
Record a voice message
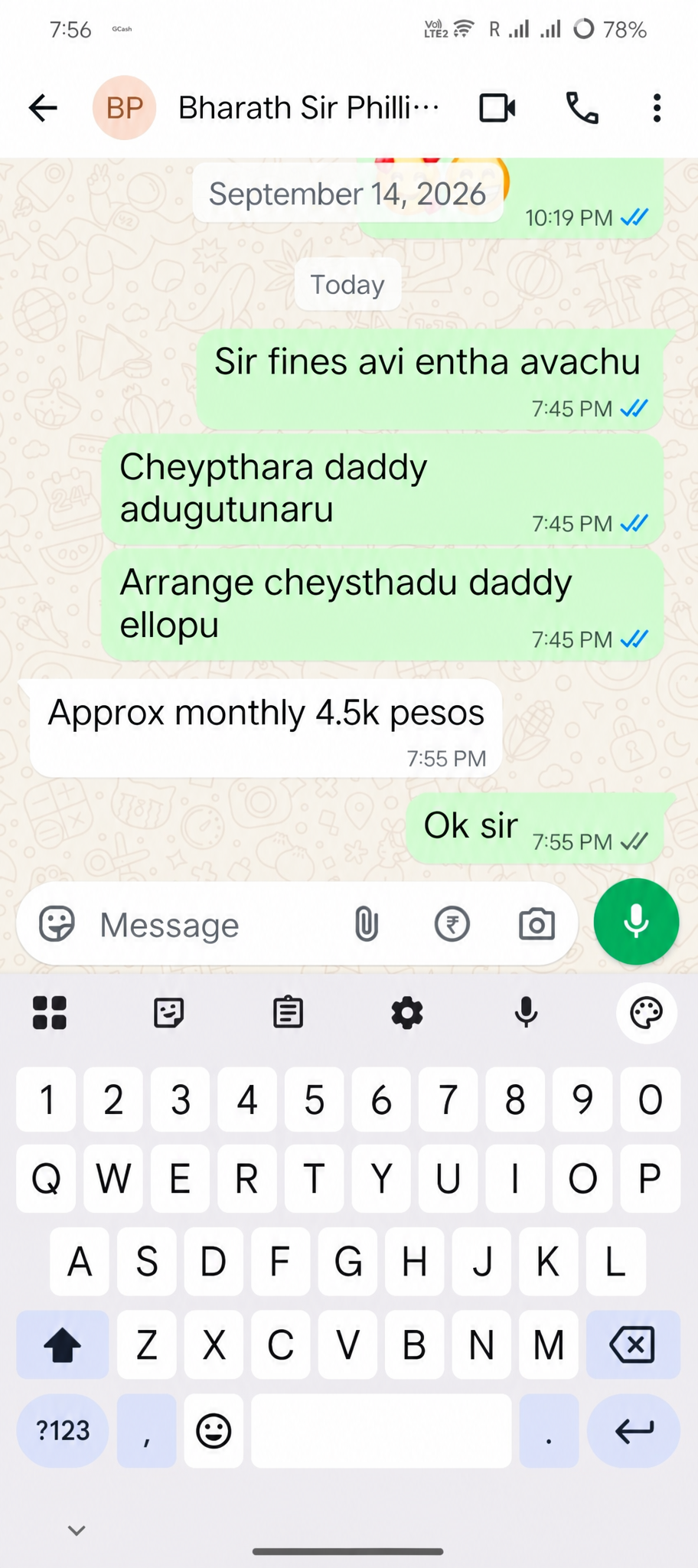(x=636, y=921)
